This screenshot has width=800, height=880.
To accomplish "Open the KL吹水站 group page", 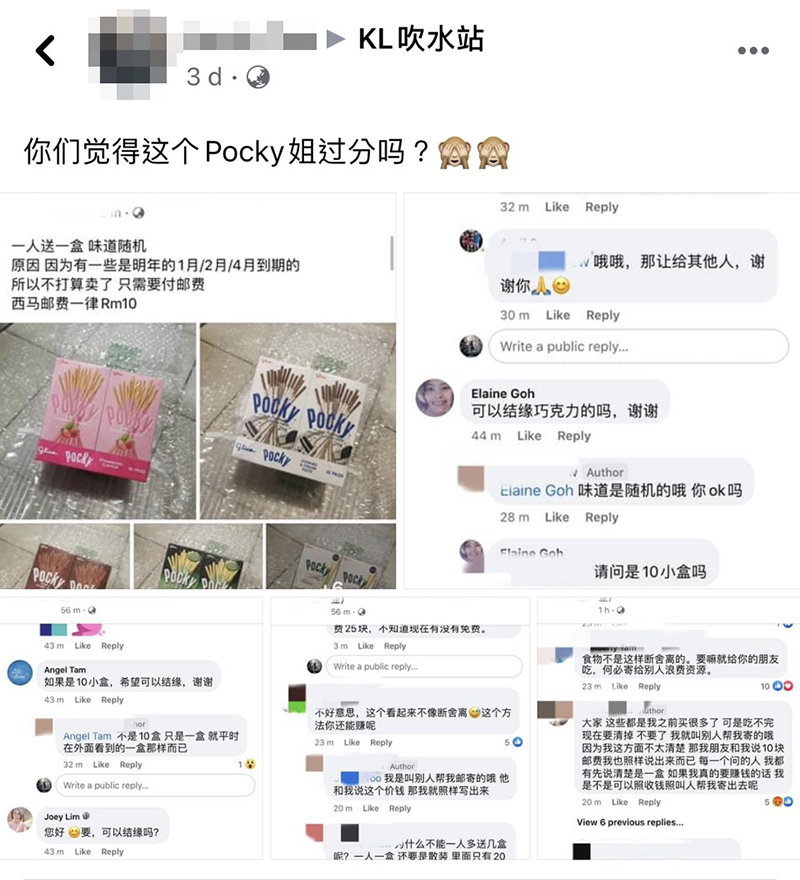I will [420, 39].
